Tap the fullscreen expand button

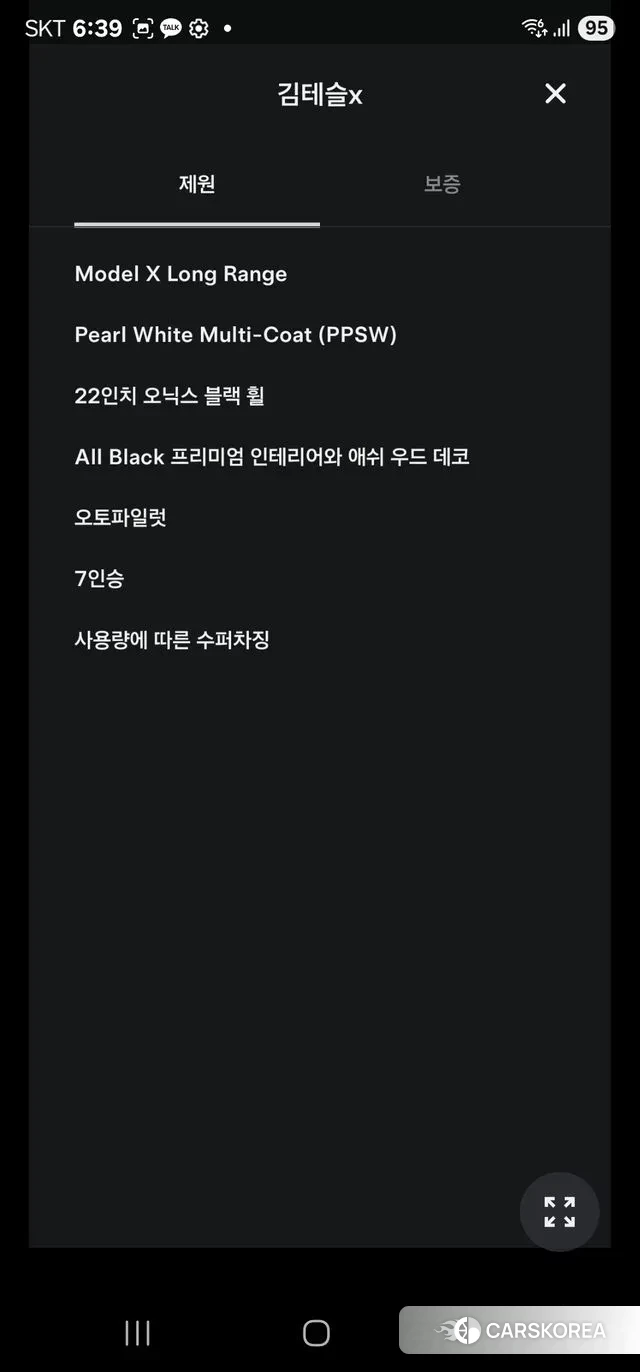pyautogui.click(x=559, y=1212)
